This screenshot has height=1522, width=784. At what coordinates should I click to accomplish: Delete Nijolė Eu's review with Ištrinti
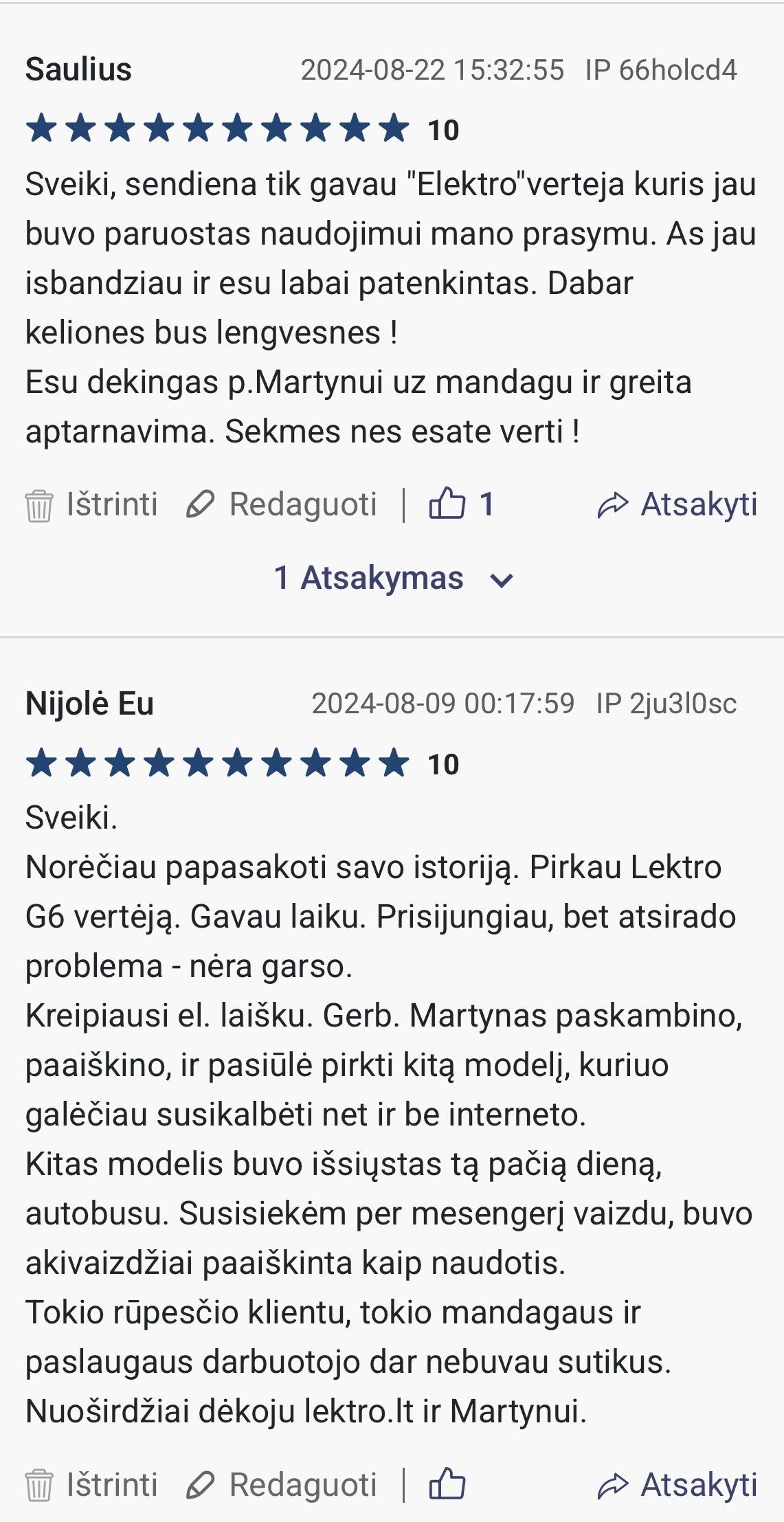[x=91, y=1485]
